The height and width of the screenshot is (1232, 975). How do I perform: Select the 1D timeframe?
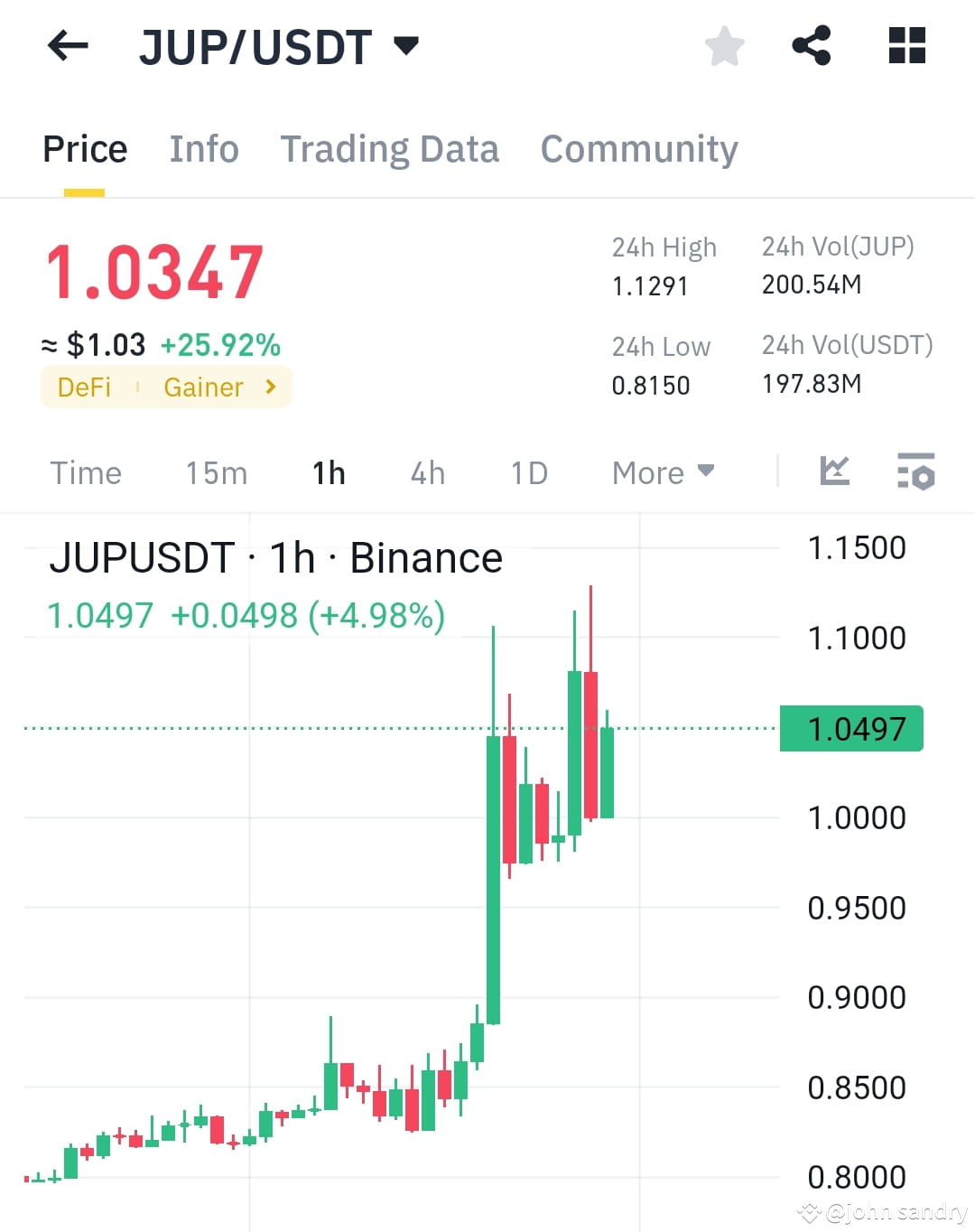point(528,471)
